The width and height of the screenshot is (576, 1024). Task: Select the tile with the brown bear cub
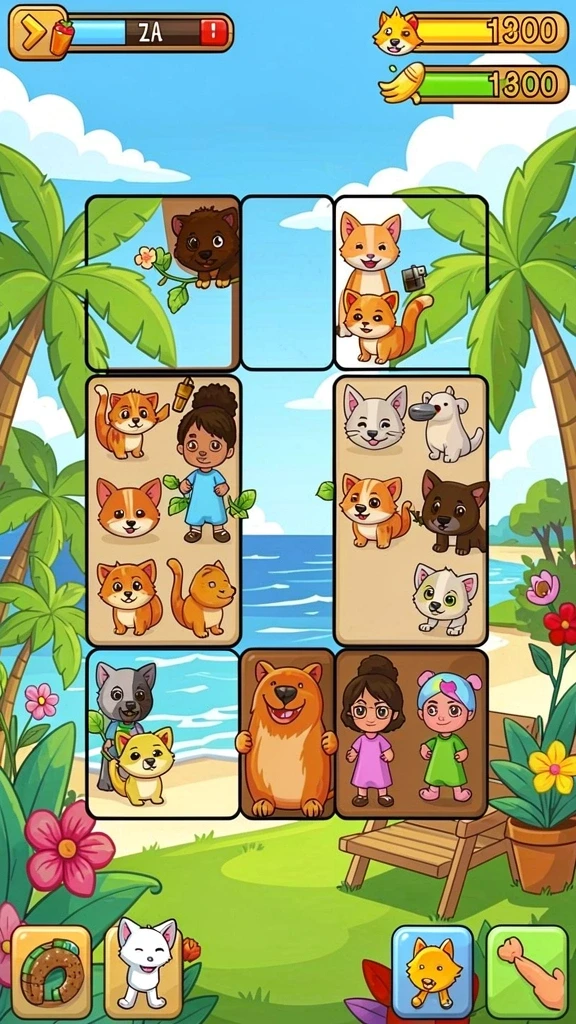click(163, 283)
